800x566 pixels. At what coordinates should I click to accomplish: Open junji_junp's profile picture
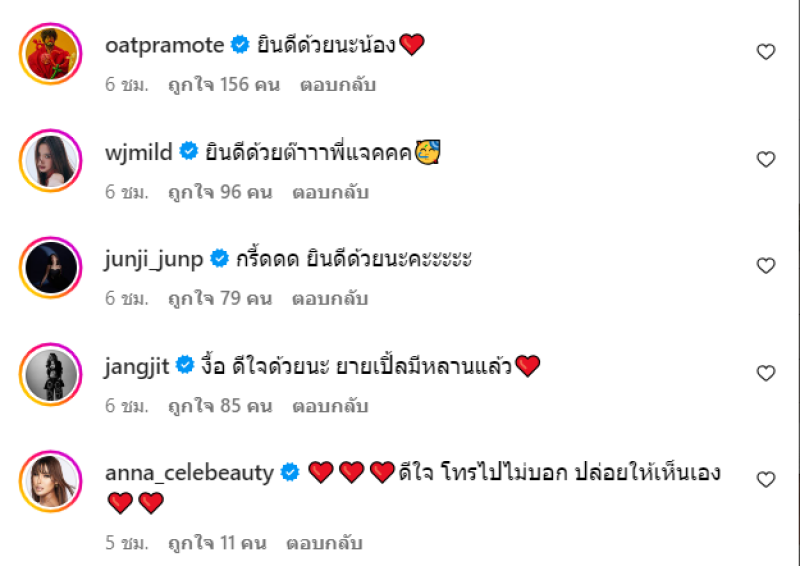click(50, 266)
